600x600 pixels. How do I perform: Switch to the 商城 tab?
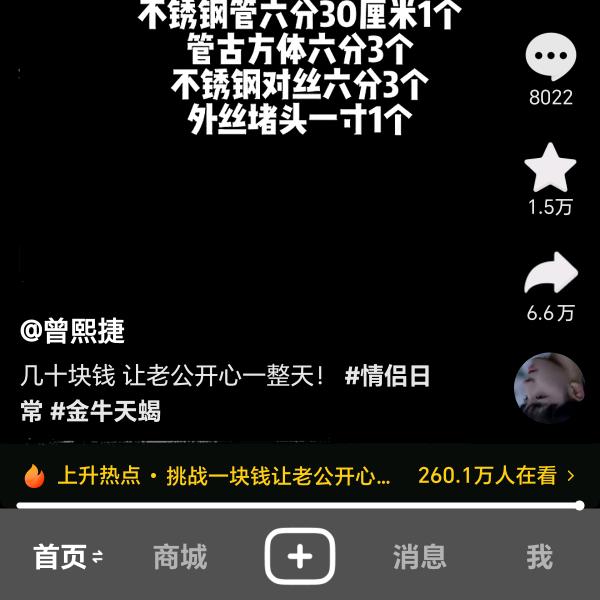point(180,557)
